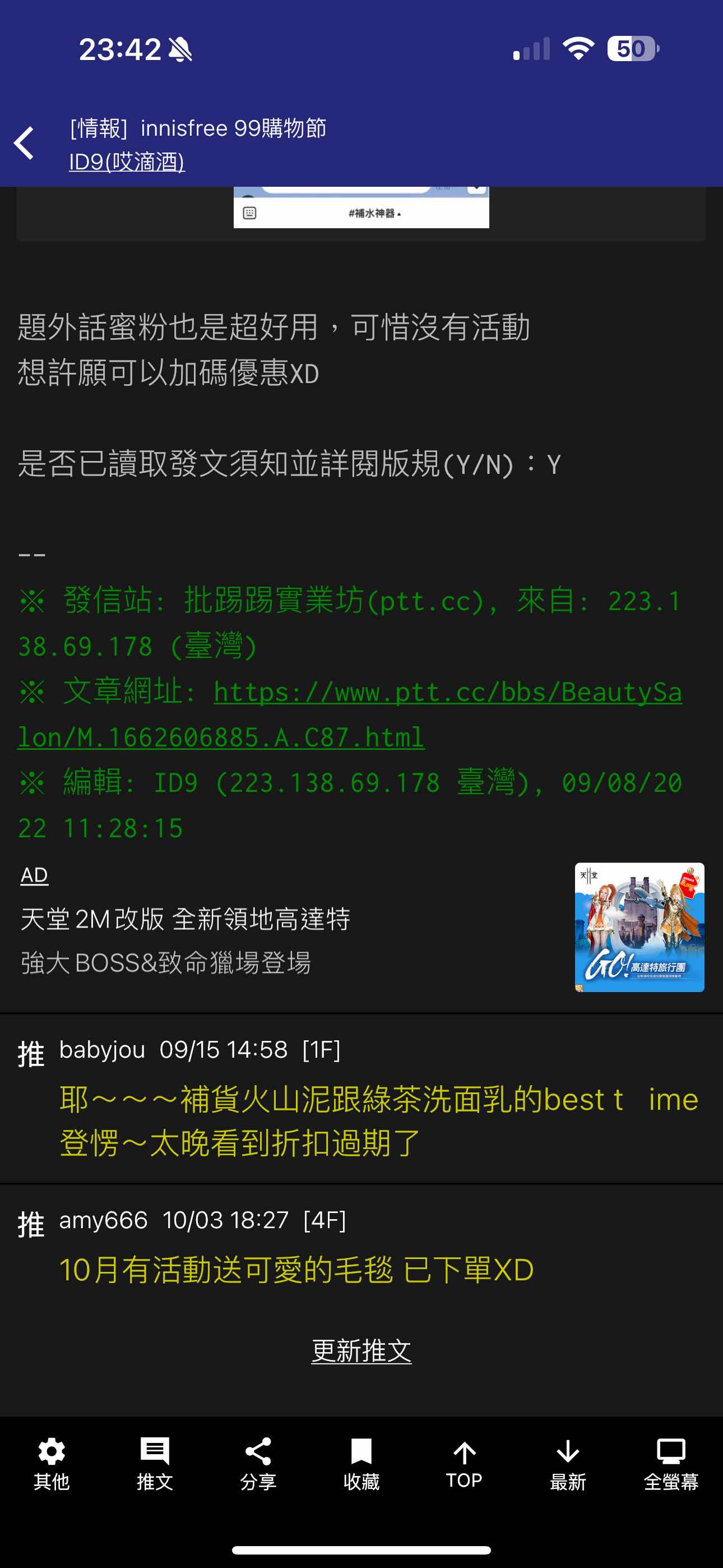The height and width of the screenshot is (1568, 723).
Task: Open the embedded image preview at top
Action: pos(361,207)
